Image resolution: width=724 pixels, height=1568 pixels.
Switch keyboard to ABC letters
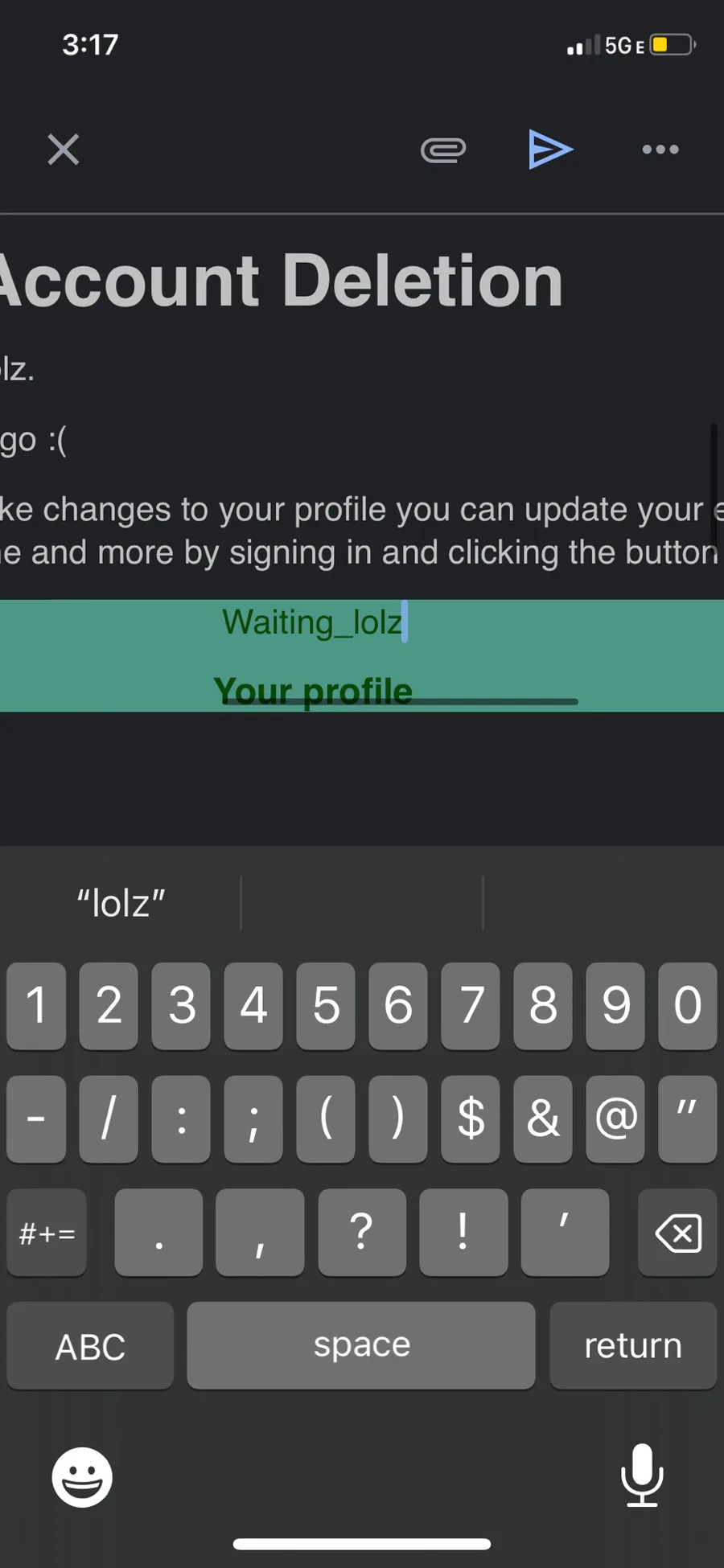point(90,1346)
